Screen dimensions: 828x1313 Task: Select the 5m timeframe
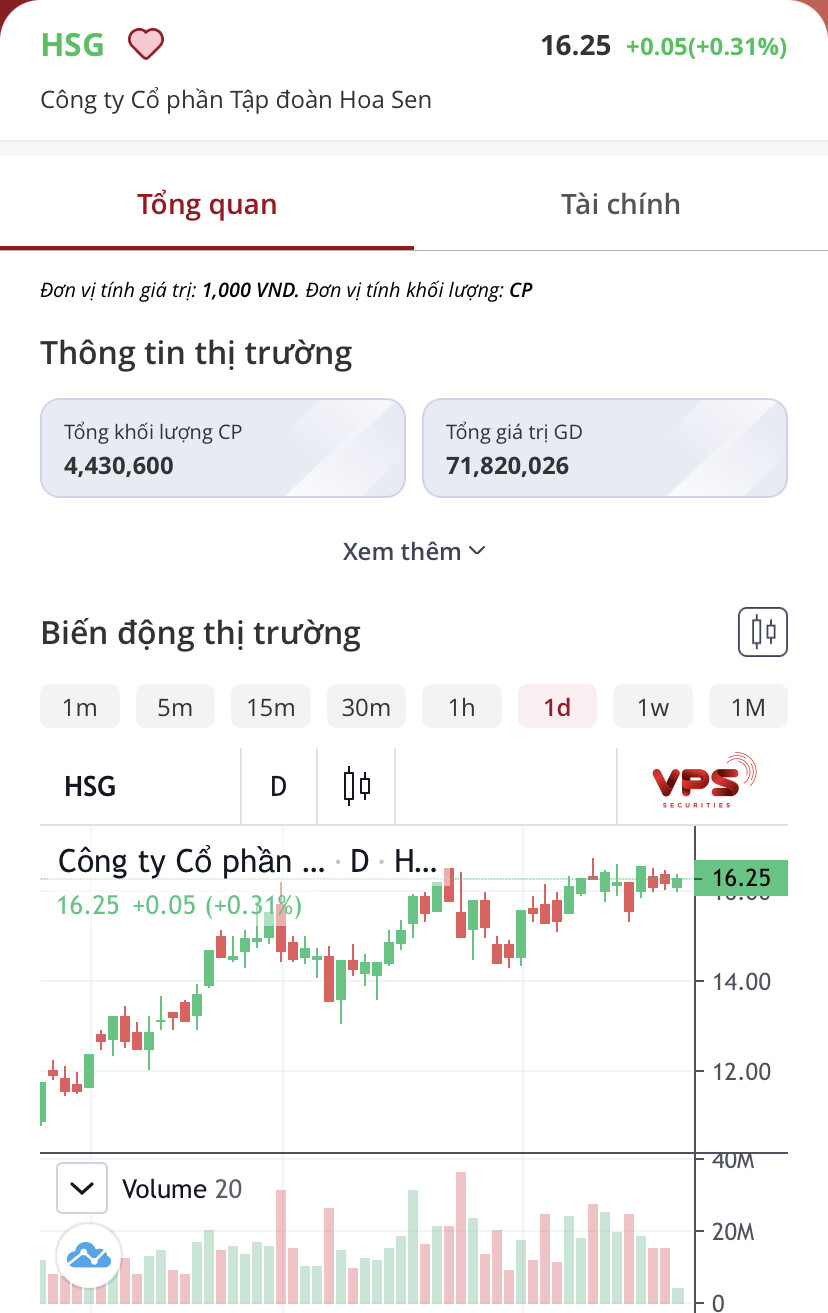coord(175,707)
